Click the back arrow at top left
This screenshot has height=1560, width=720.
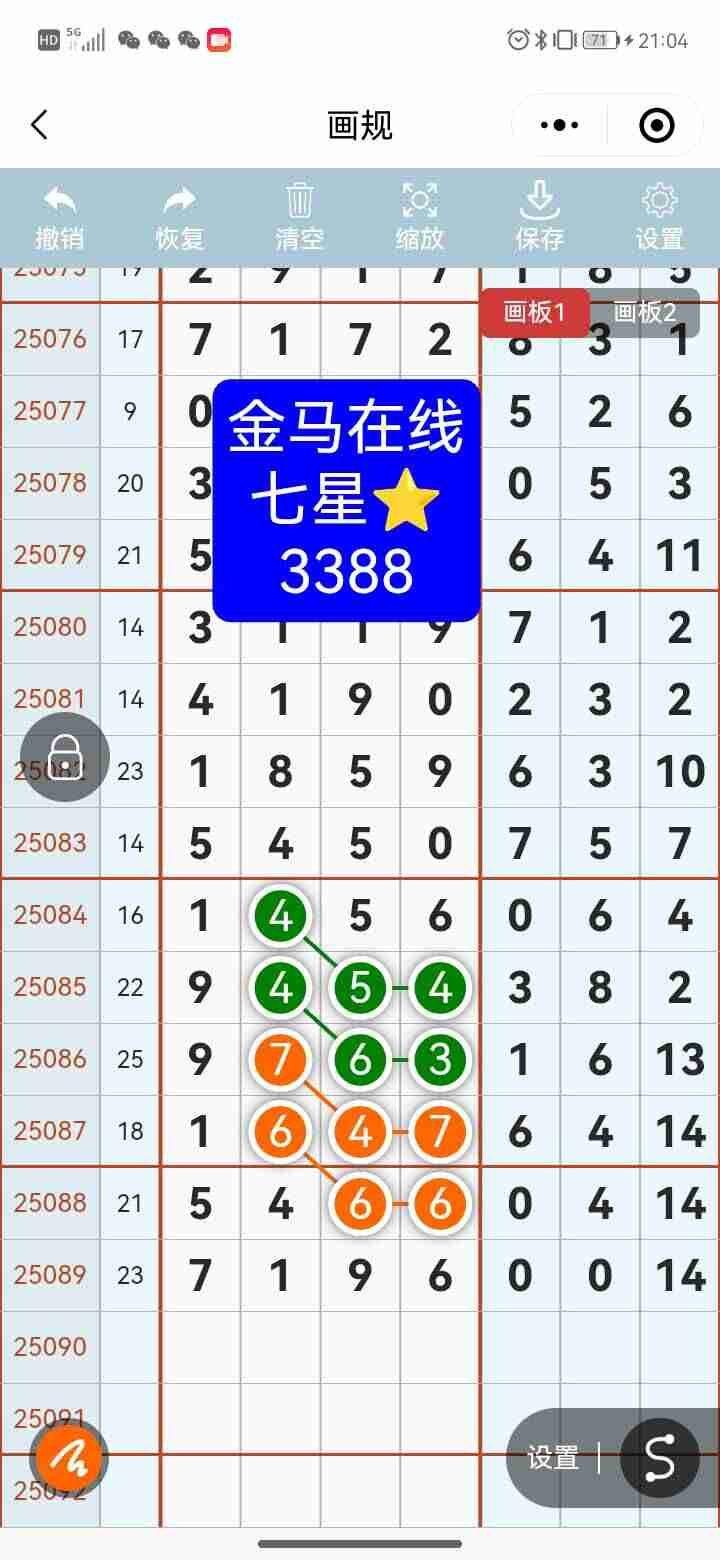pos(40,125)
